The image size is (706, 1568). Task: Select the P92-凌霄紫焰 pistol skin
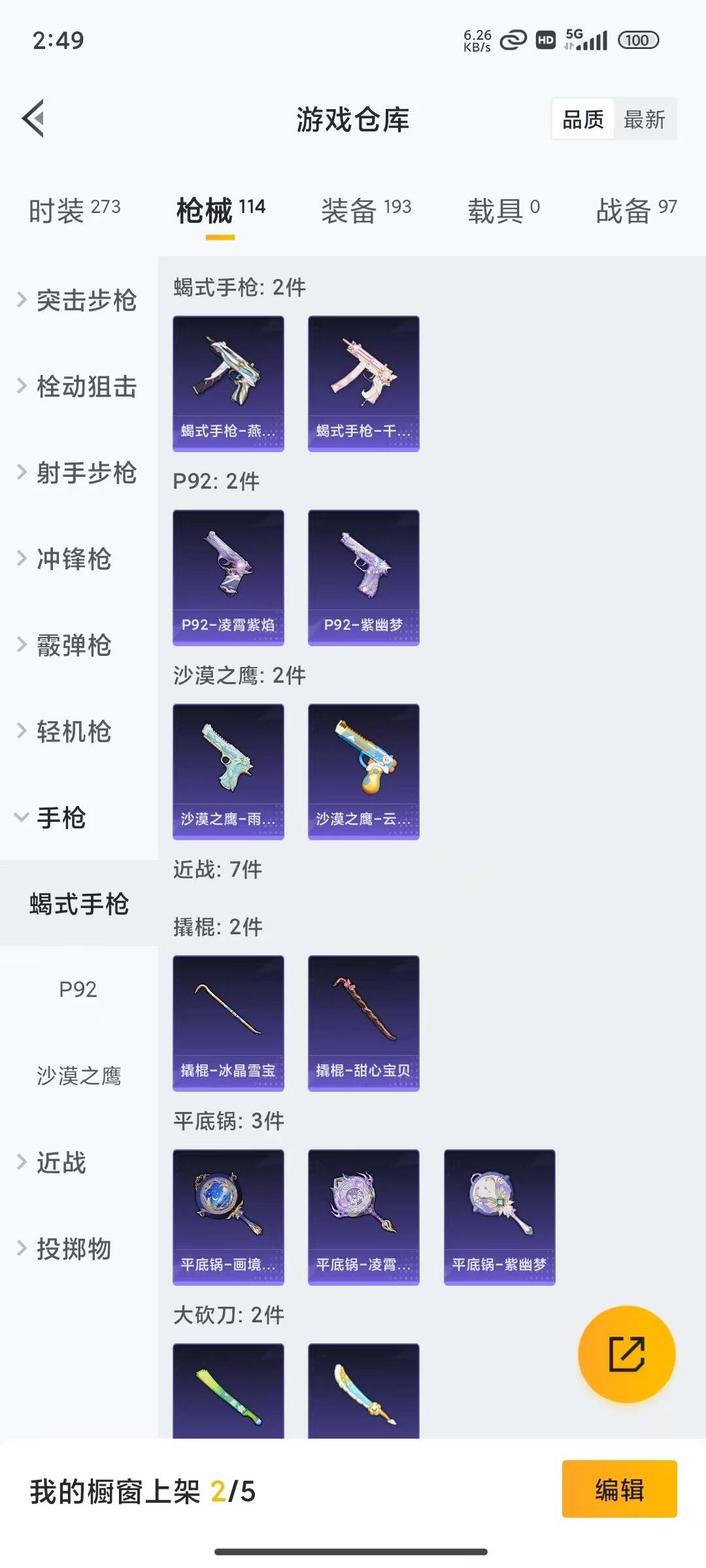(x=228, y=575)
